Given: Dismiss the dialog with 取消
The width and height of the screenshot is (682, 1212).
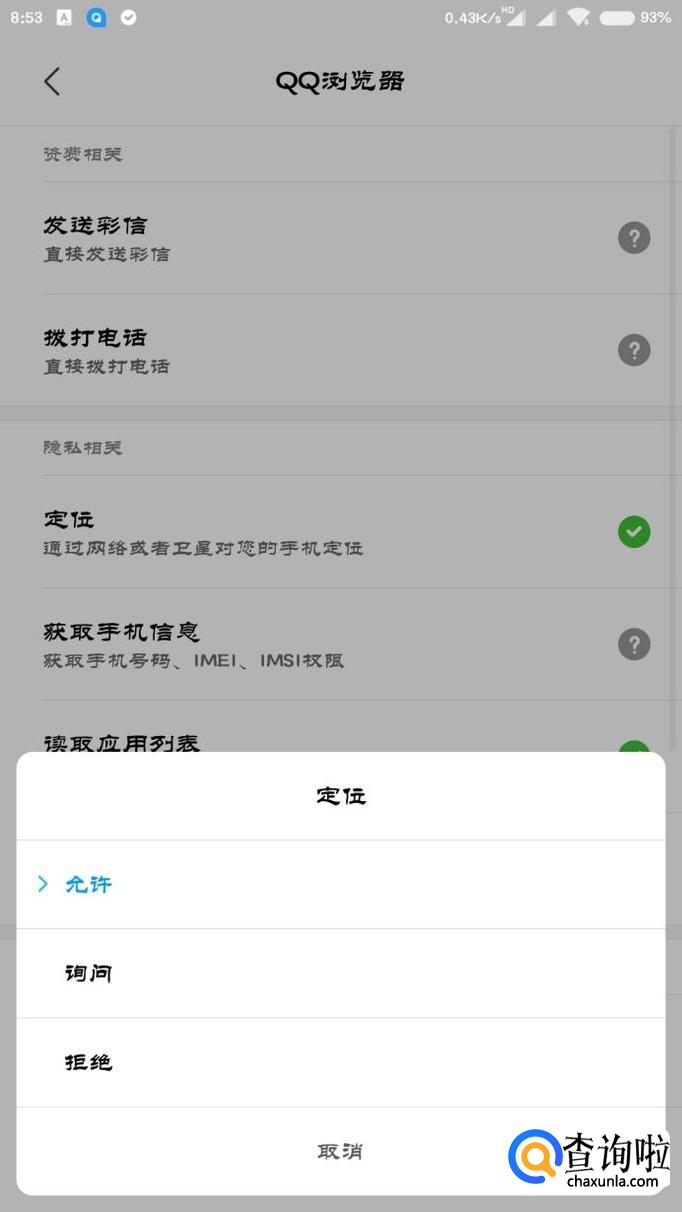Looking at the screenshot, I should tap(340, 1151).
